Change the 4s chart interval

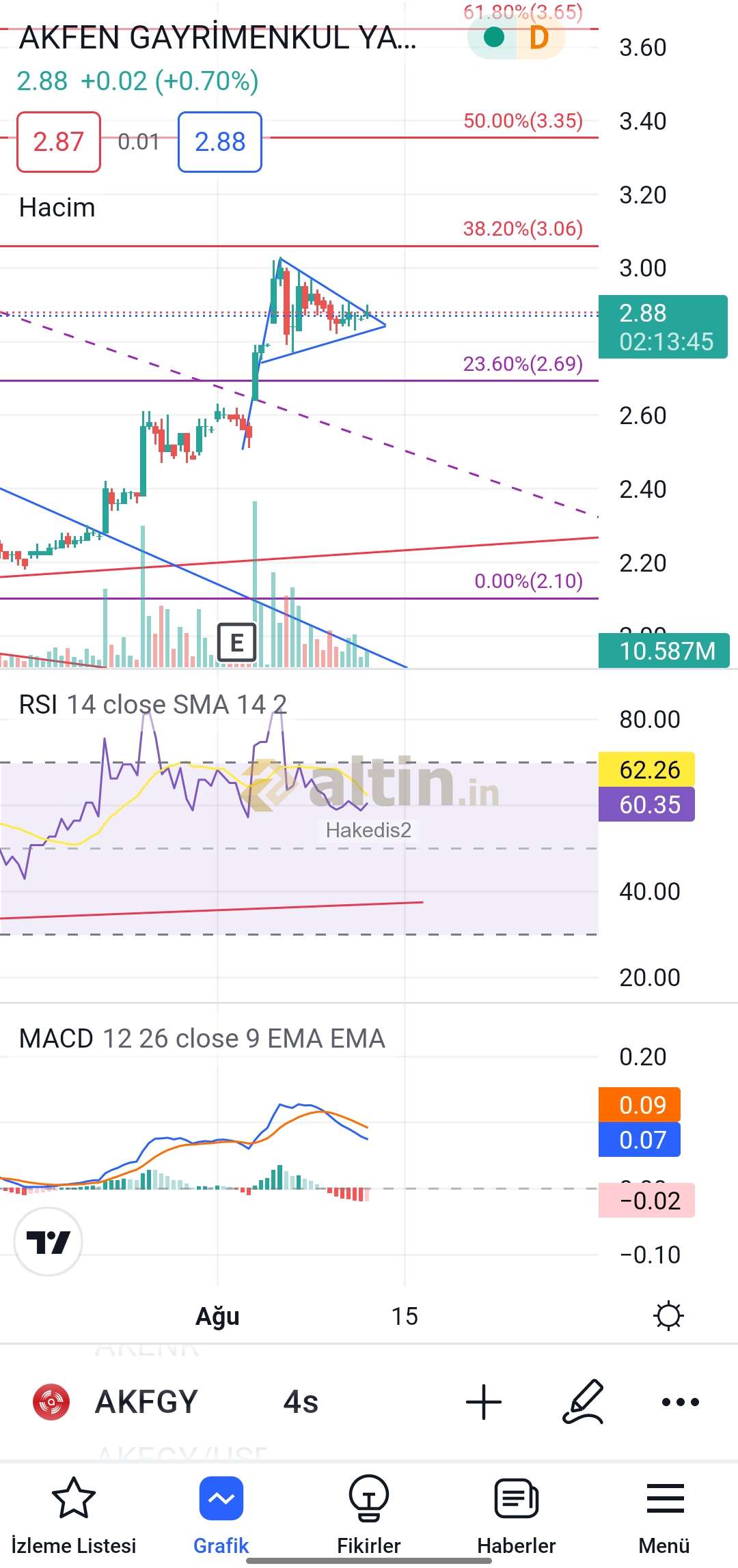pyautogui.click(x=301, y=1402)
